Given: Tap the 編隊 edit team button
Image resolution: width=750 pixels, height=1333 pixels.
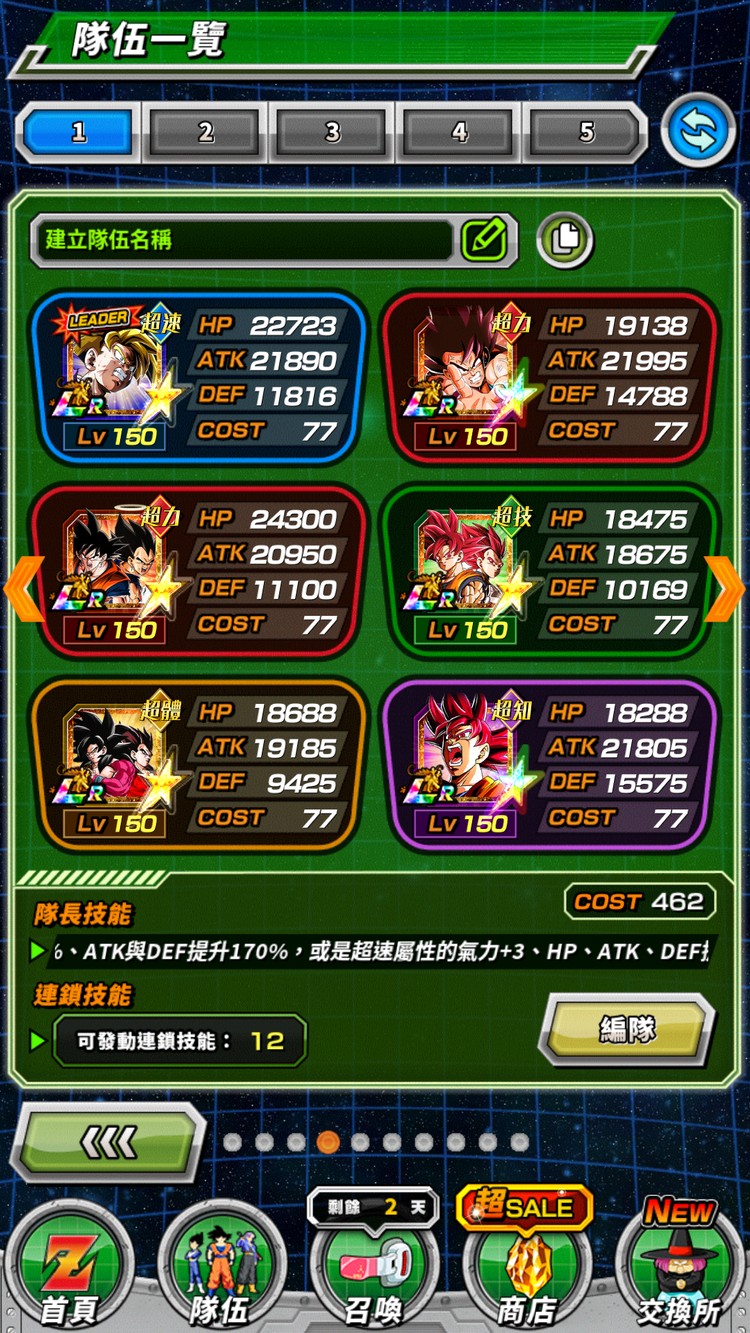Looking at the screenshot, I should 627,1030.
